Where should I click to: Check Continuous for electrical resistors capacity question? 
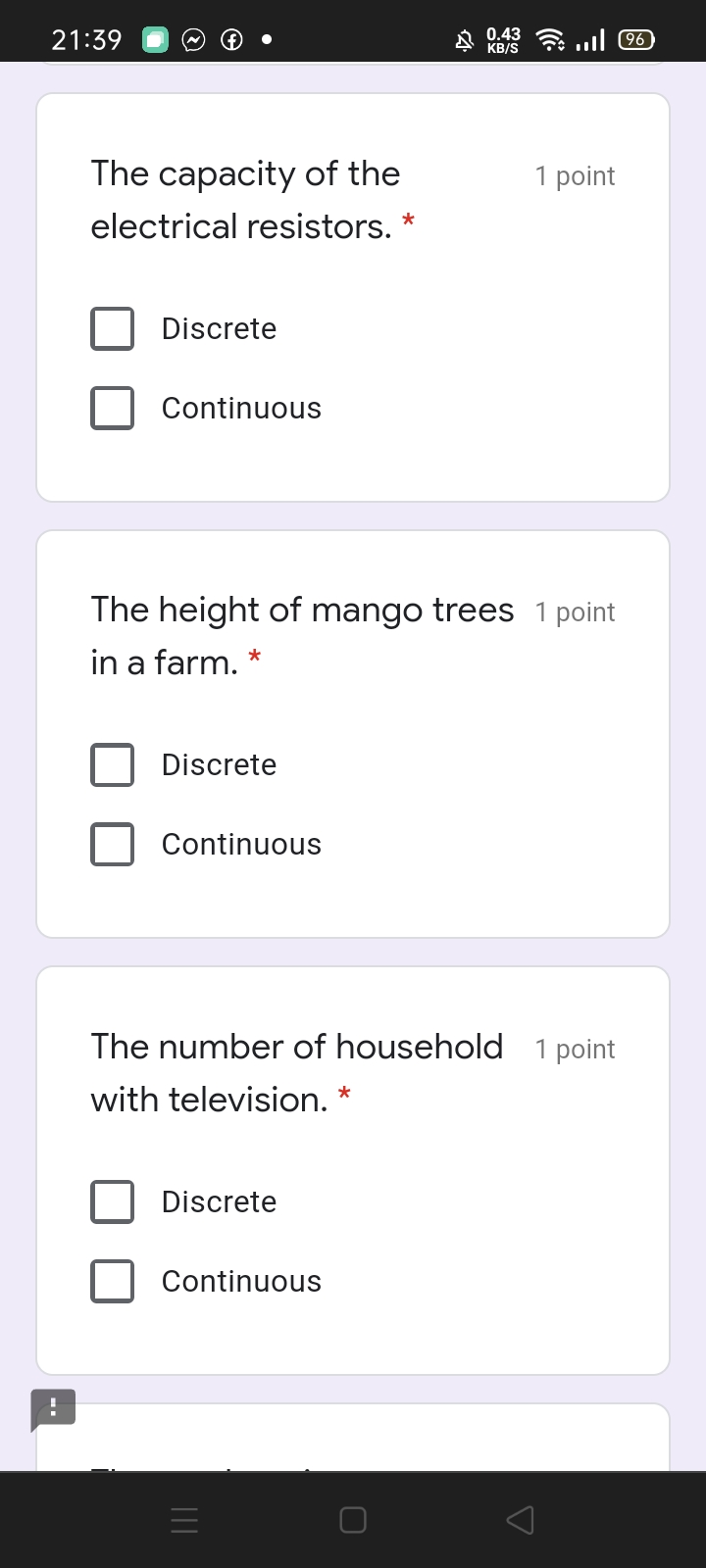(112, 408)
